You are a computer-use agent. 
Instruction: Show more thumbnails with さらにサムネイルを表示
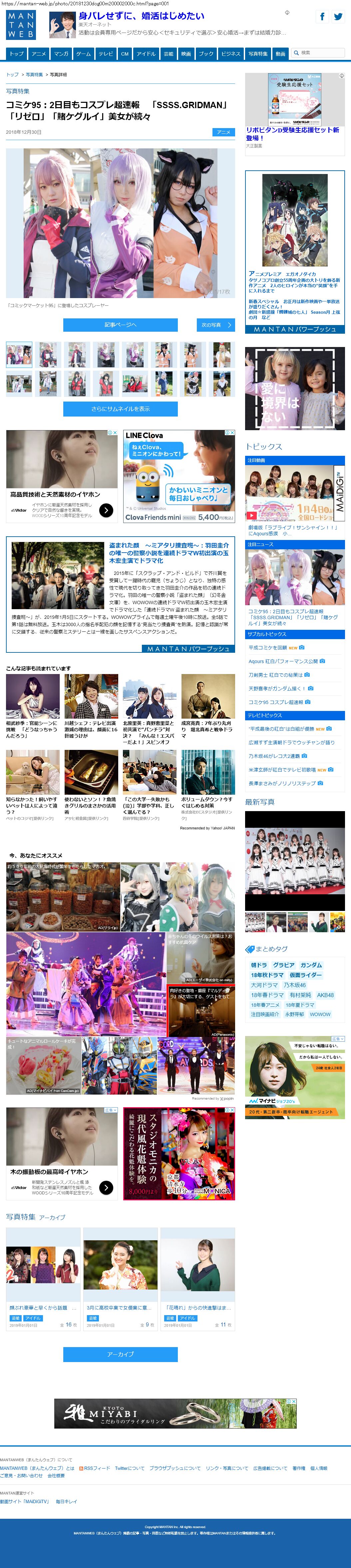point(120,409)
